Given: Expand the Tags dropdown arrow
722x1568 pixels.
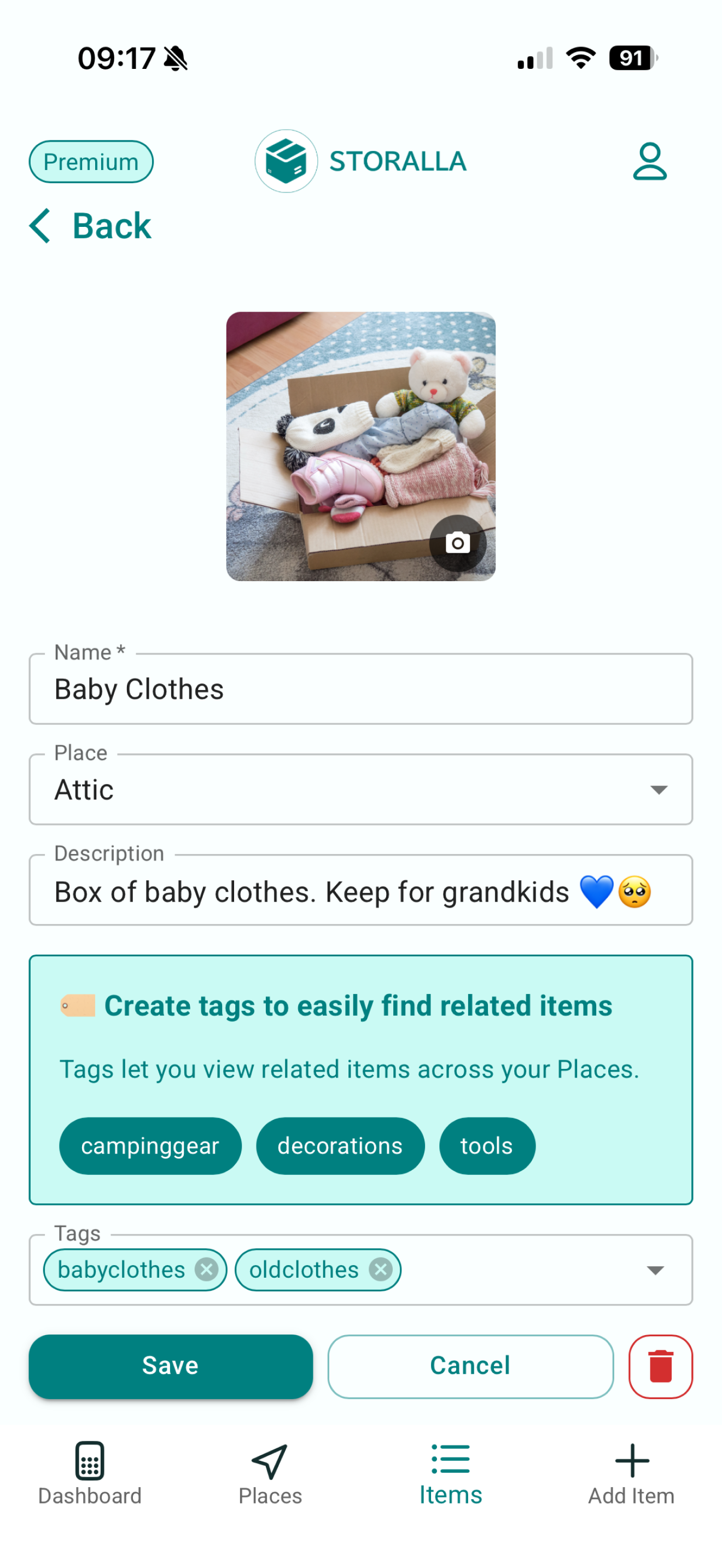Looking at the screenshot, I should pyautogui.click(x=655, y=1269).
